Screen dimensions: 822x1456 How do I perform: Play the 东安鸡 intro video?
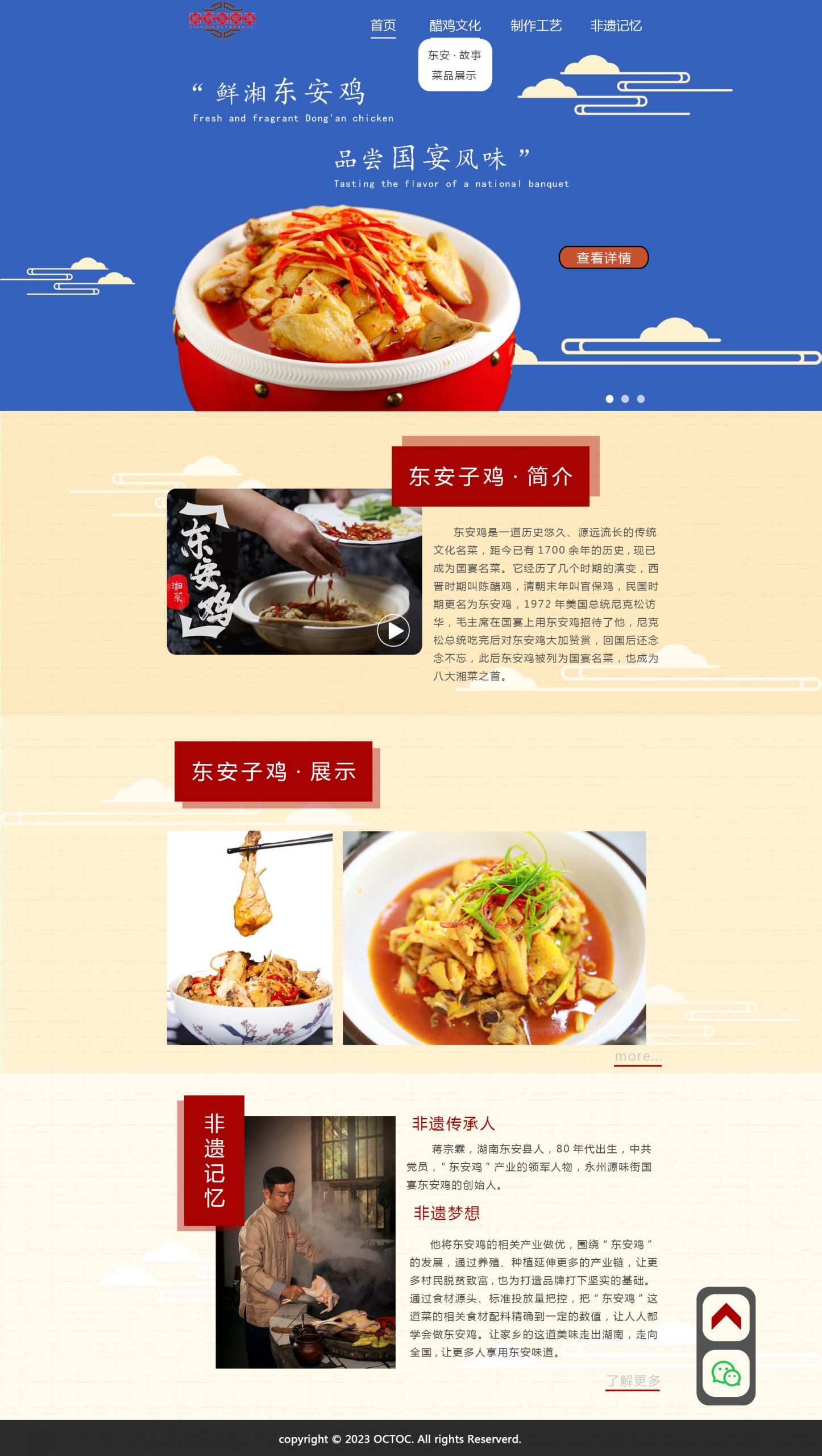[x=393, y=630]
